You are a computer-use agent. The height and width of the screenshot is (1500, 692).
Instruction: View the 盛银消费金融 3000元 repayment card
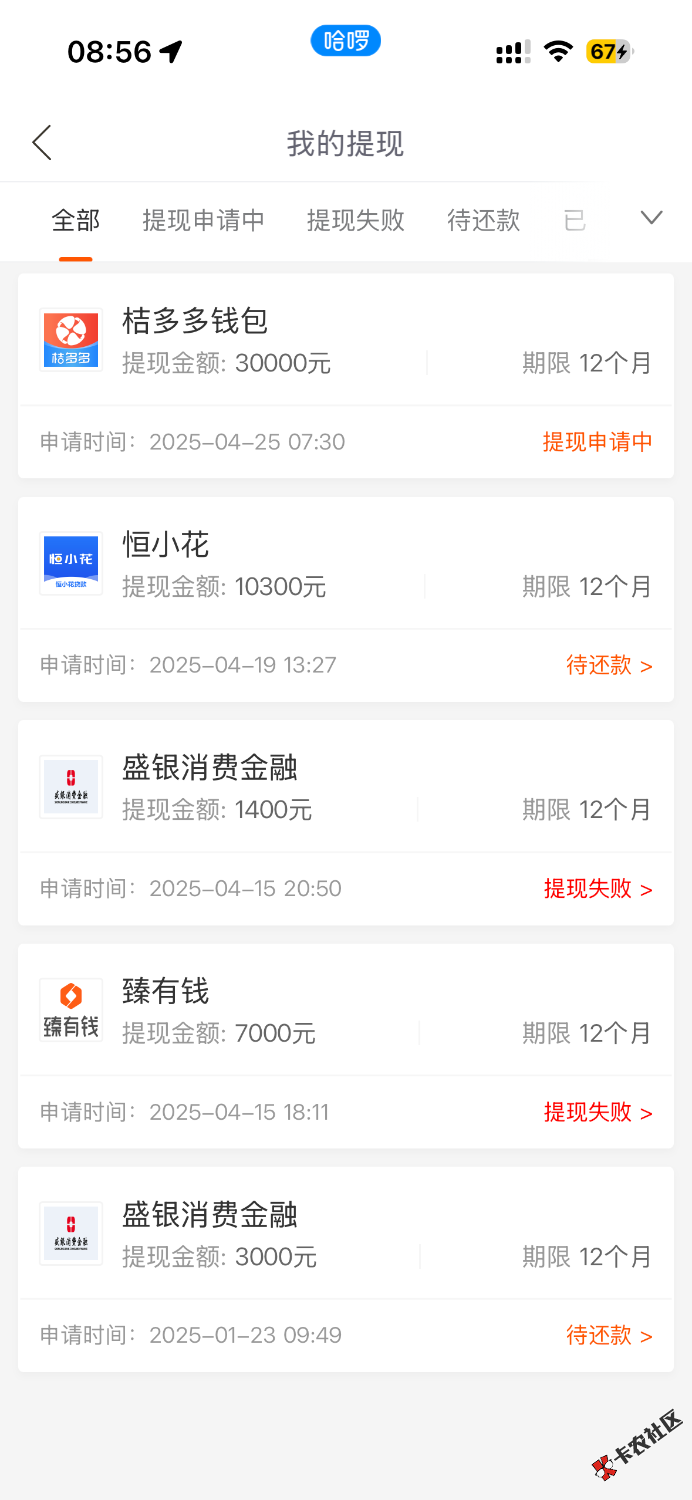(345, 1268)
